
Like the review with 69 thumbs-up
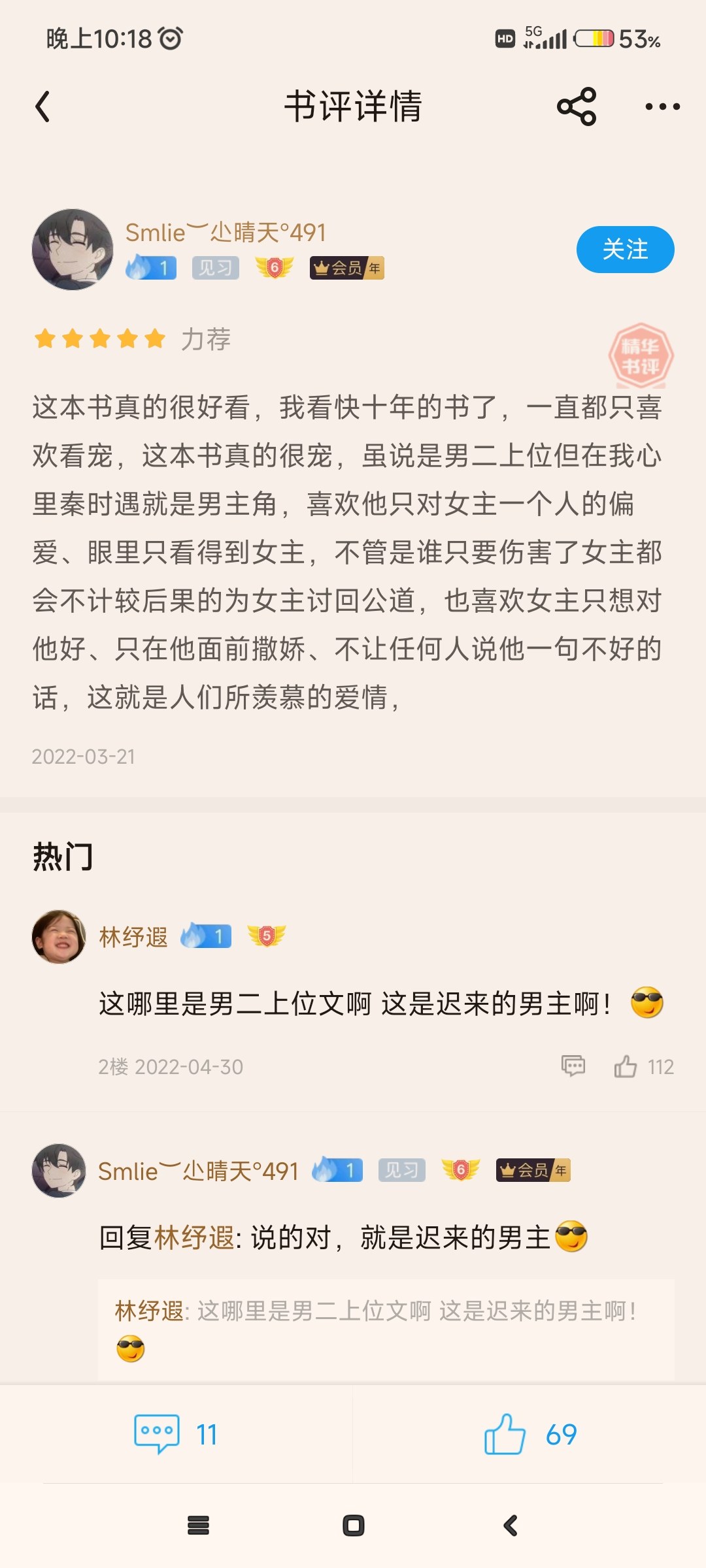[530, 1434]
